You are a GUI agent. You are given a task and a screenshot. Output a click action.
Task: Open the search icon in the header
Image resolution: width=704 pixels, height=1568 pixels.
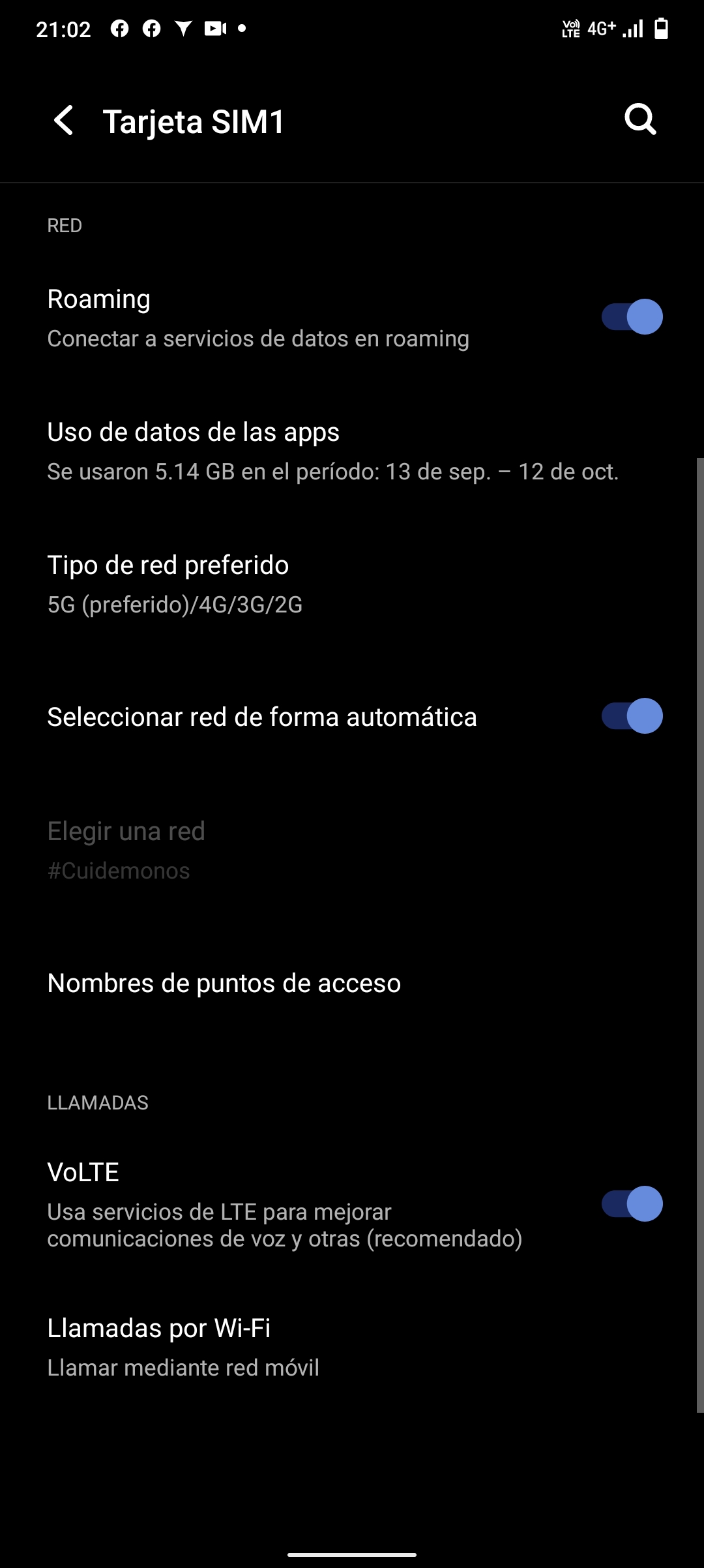click(x=640, y=119)
